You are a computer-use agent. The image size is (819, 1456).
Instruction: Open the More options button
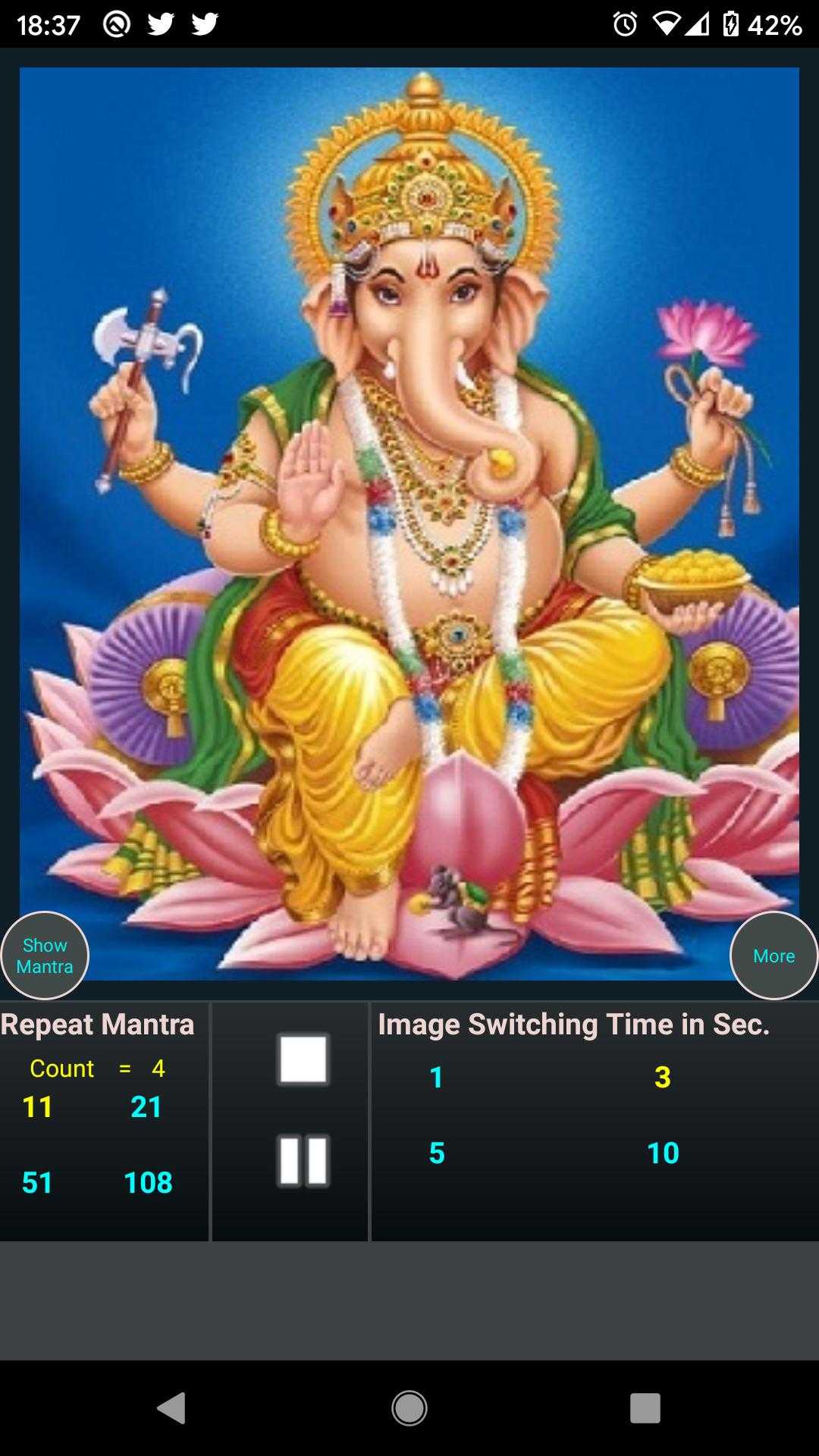tap(773, 955)
